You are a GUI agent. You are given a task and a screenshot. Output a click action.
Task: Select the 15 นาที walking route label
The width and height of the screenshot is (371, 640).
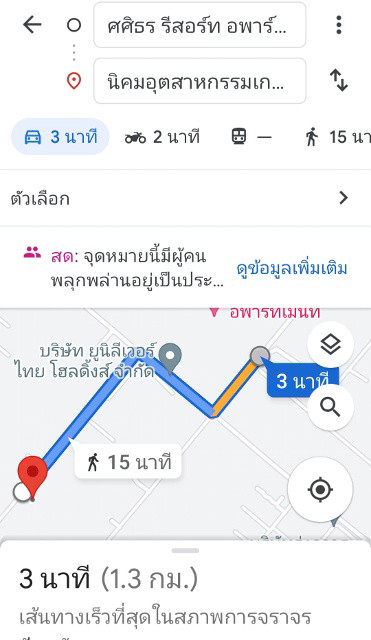pos(128,462)
